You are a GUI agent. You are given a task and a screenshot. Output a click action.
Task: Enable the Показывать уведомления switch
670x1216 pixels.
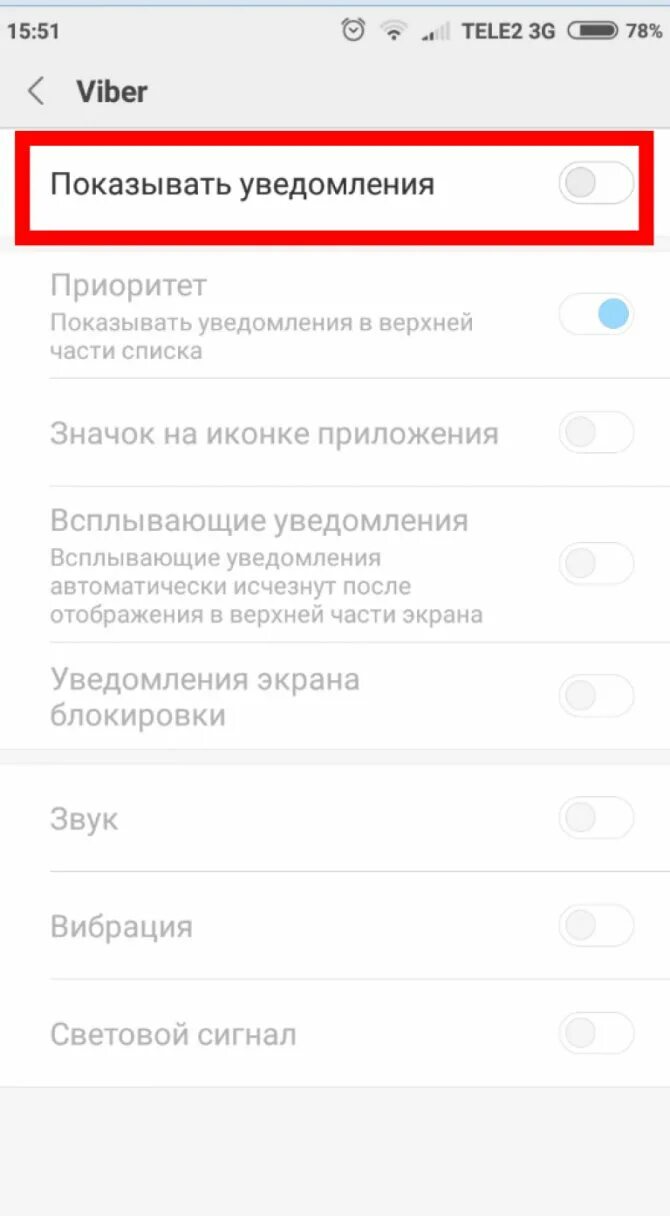[596, 184]
